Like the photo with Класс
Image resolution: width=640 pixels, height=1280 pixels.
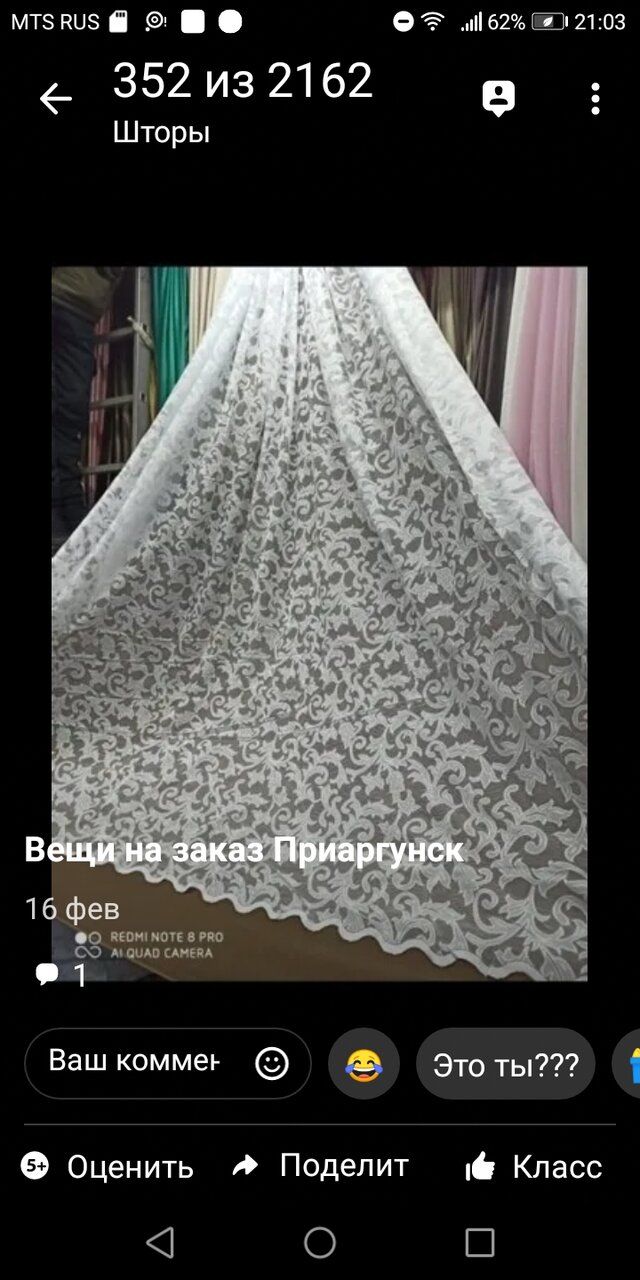[534, 1166]
